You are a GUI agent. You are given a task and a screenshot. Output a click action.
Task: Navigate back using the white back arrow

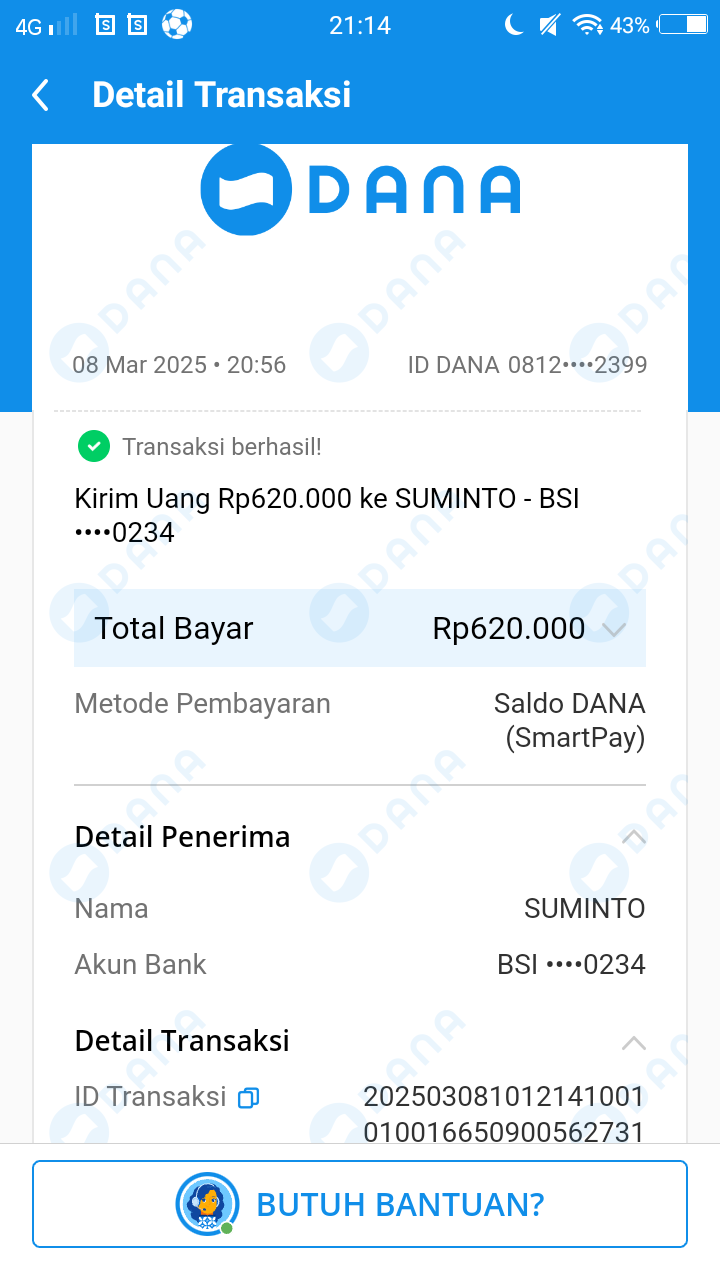pos(40,95)
